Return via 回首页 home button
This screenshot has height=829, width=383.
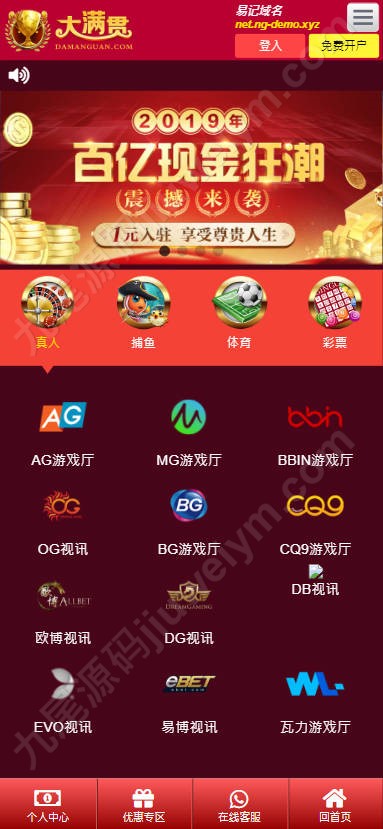(335, 804)
